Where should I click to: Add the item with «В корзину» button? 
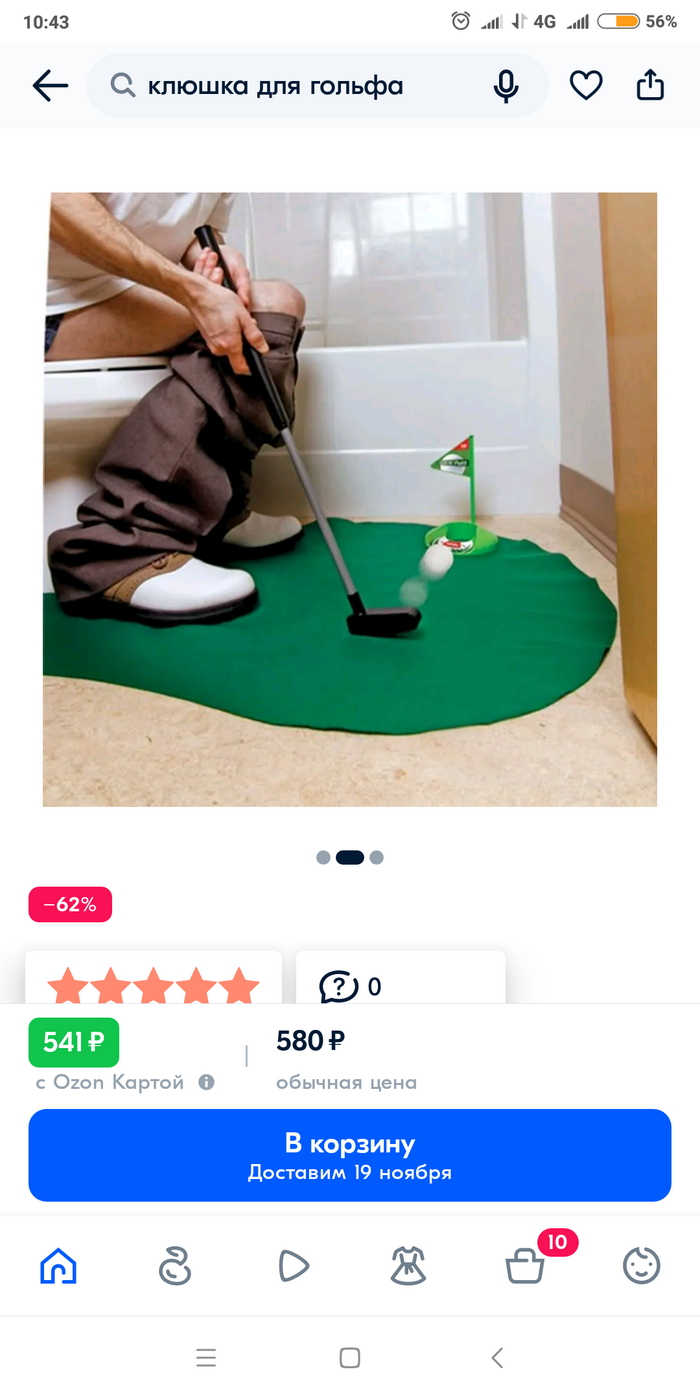click(x=350, y=1155)
